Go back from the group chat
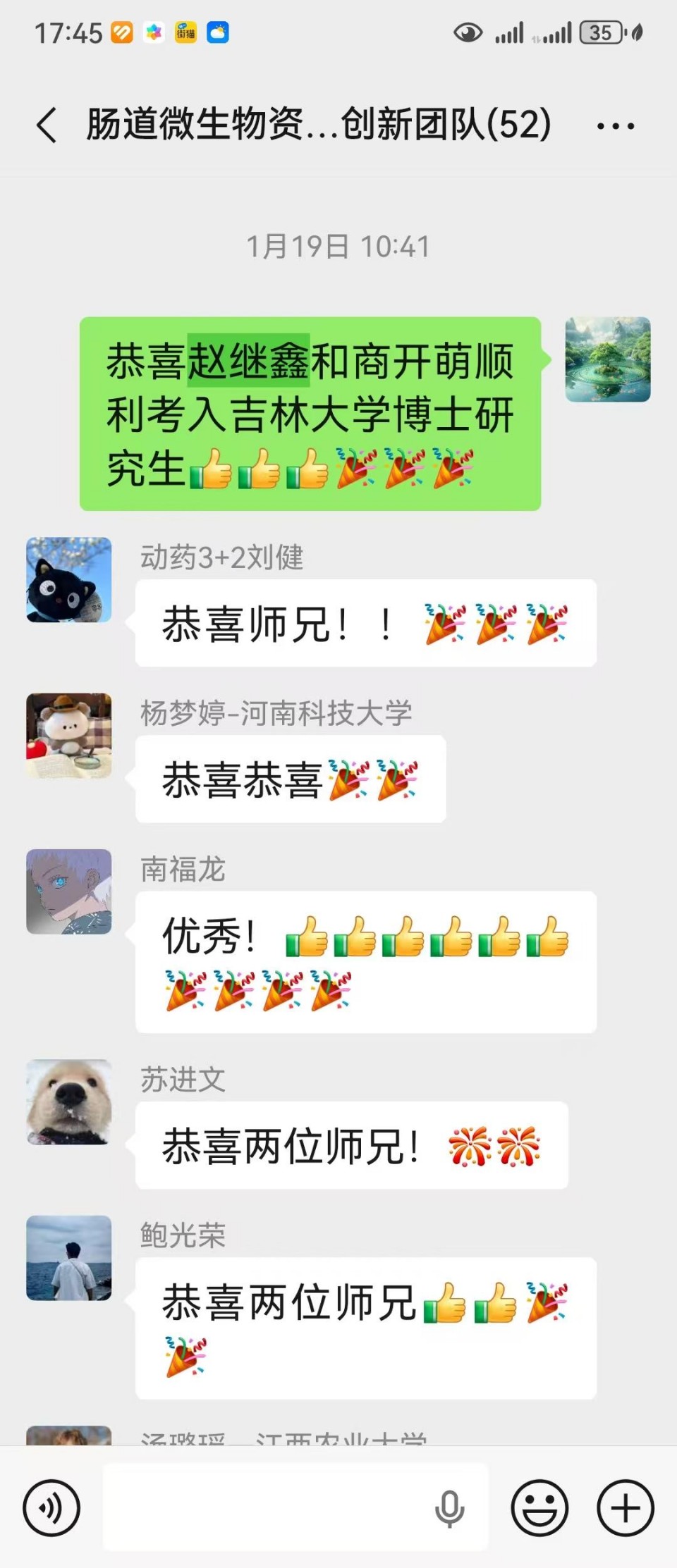The height and width of the screenshot is (1568, 677). [x=47, y=125]
